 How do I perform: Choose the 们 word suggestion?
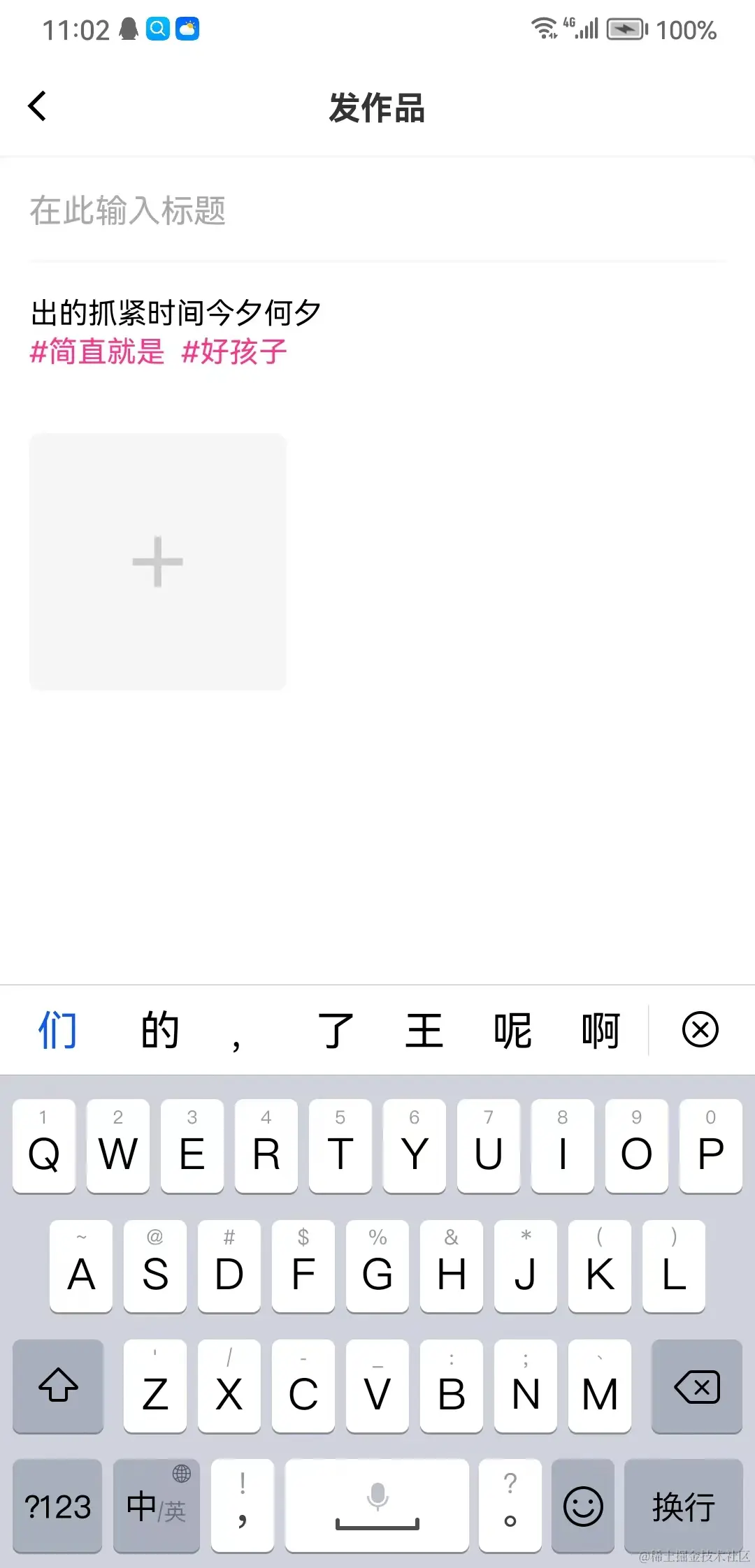(57, 1030)
